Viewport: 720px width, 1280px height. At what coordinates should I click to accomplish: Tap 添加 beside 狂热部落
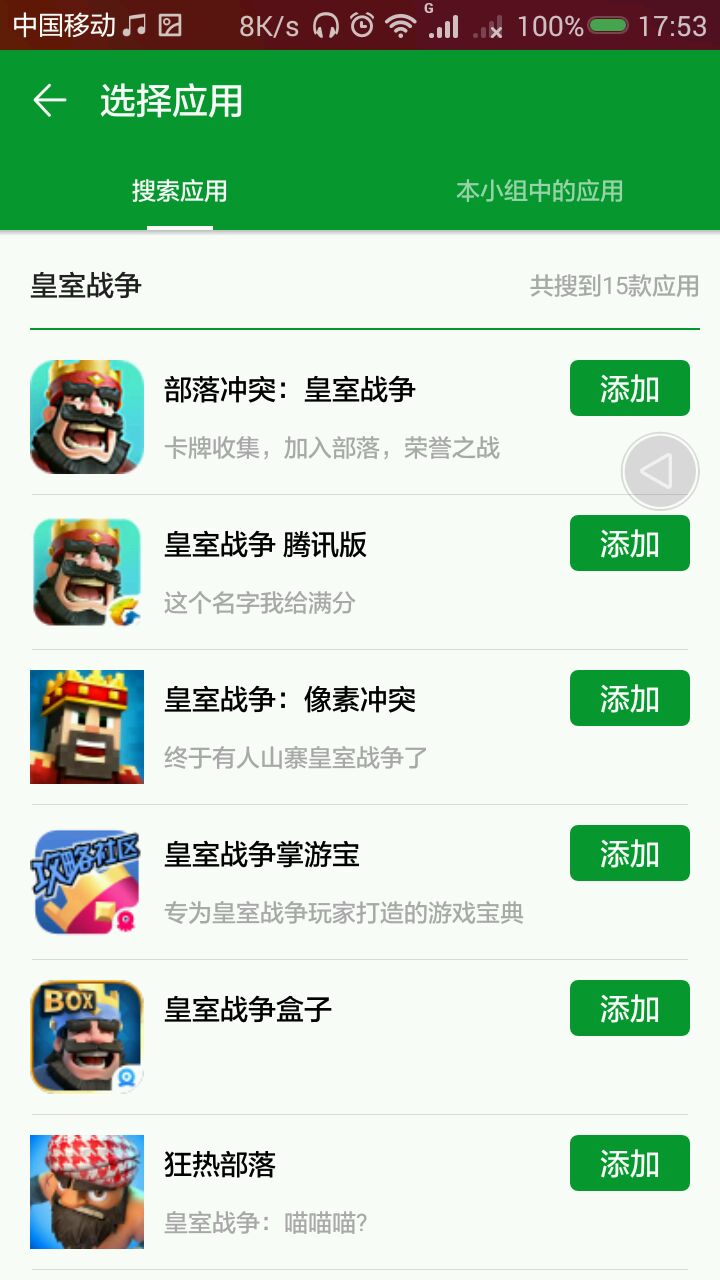click(629, 1163)
